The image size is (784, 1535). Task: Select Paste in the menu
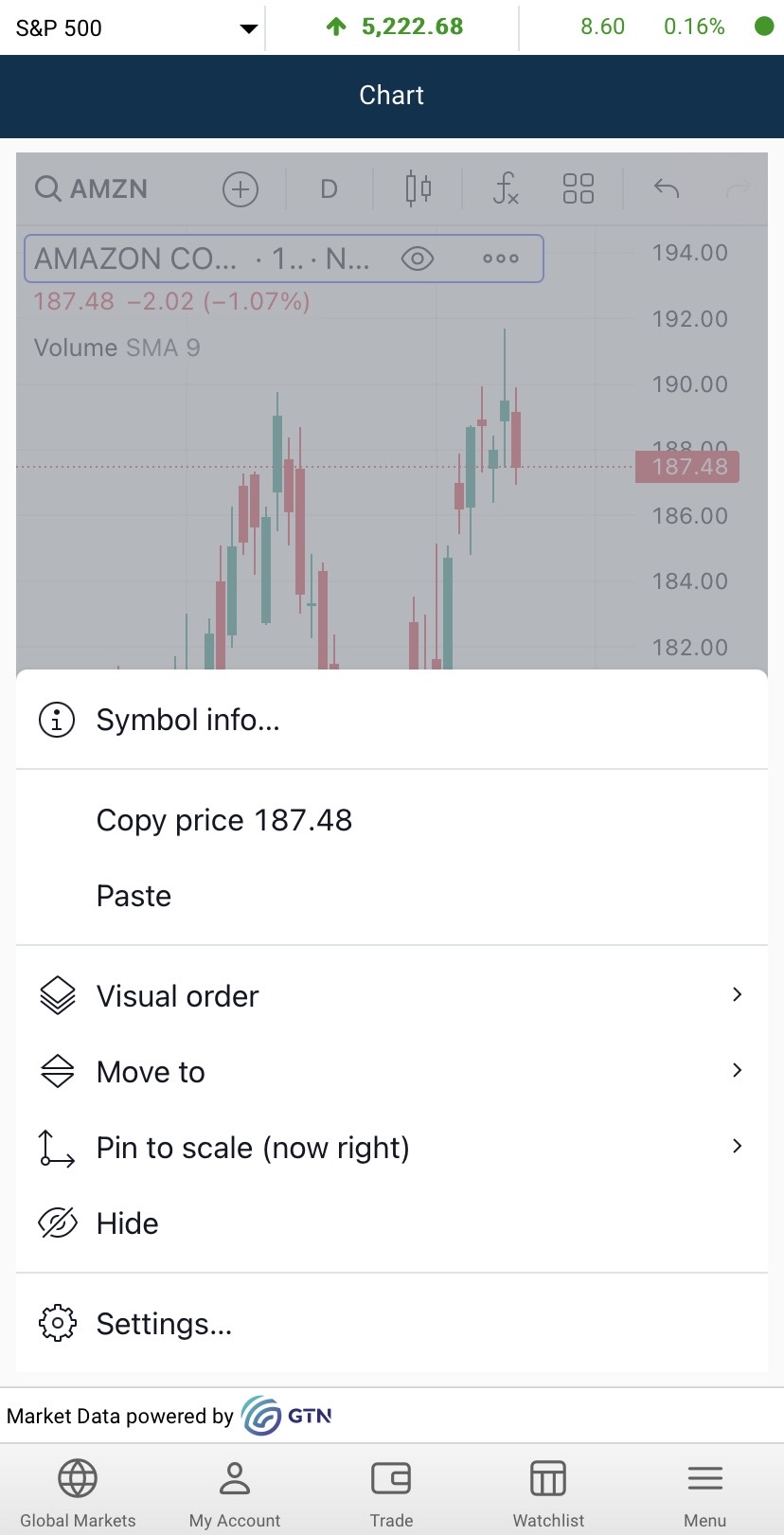click(391, 896)
